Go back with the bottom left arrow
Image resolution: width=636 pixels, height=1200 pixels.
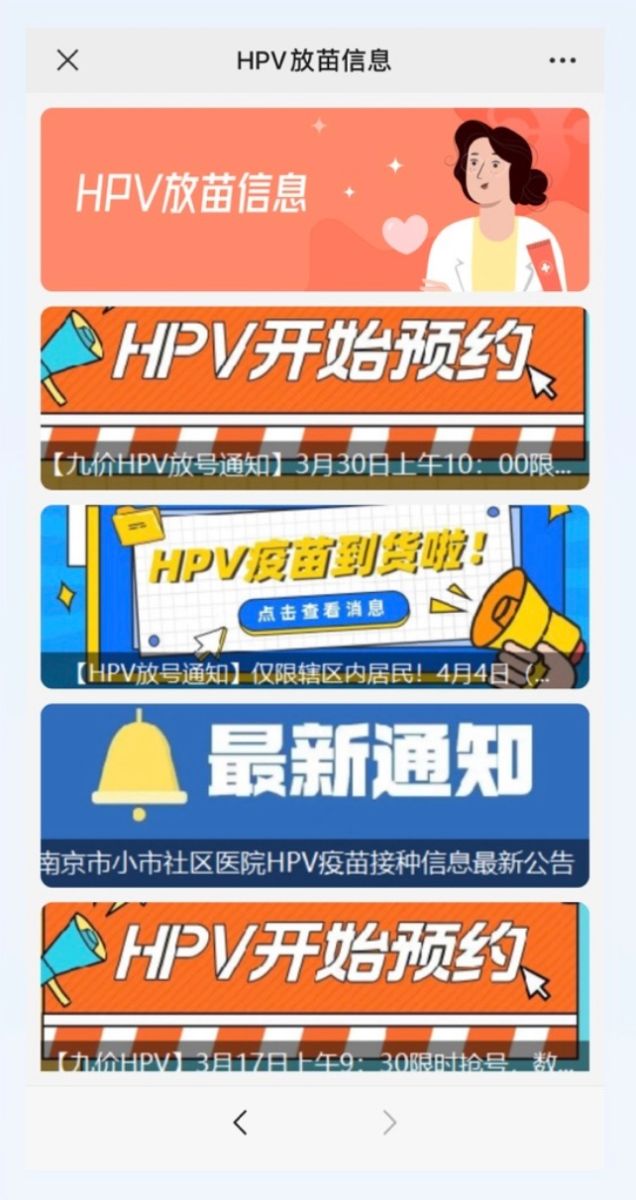[x=240, y=1123]
